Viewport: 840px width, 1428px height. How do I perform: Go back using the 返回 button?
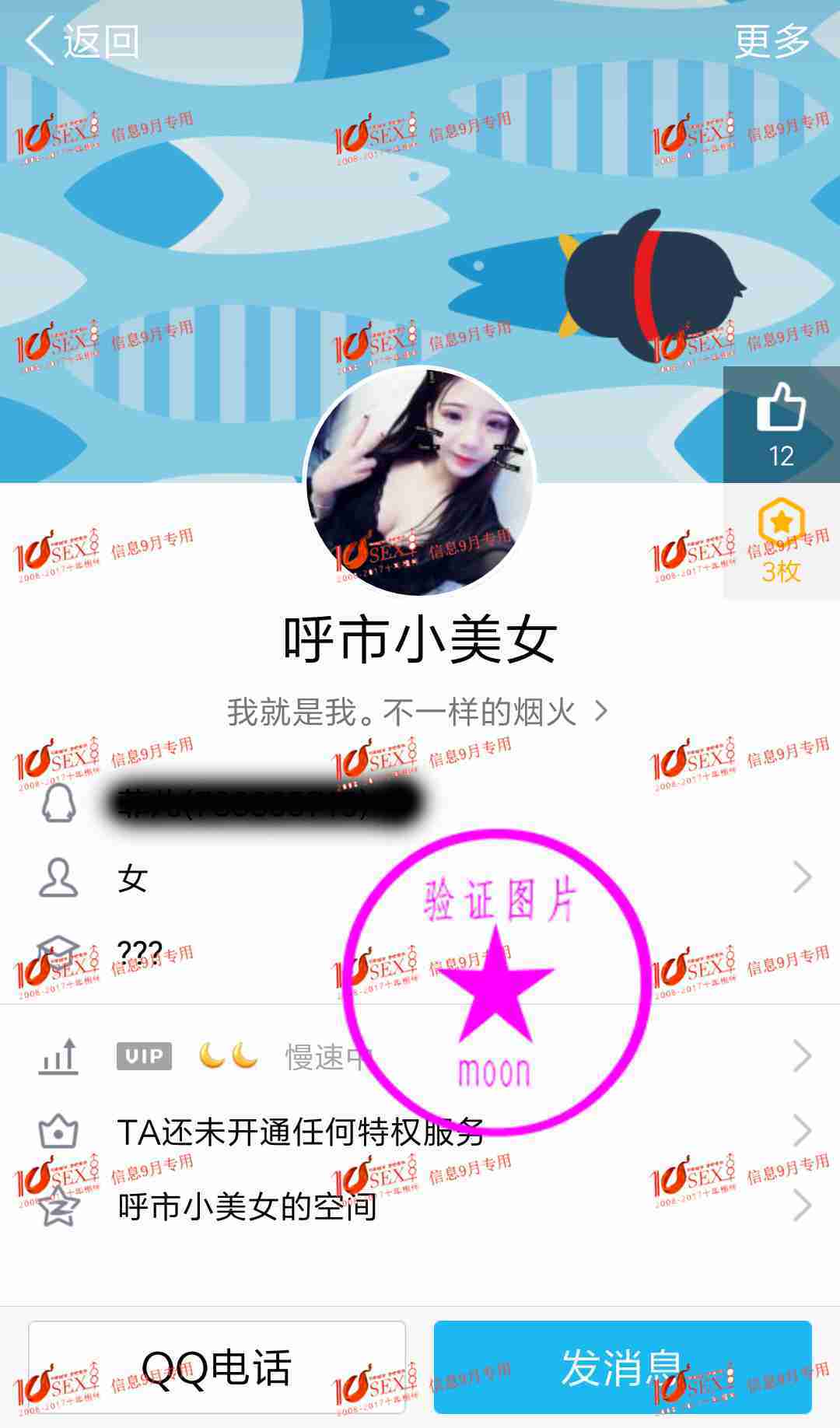pyautogui.click(x=82, y=40)
